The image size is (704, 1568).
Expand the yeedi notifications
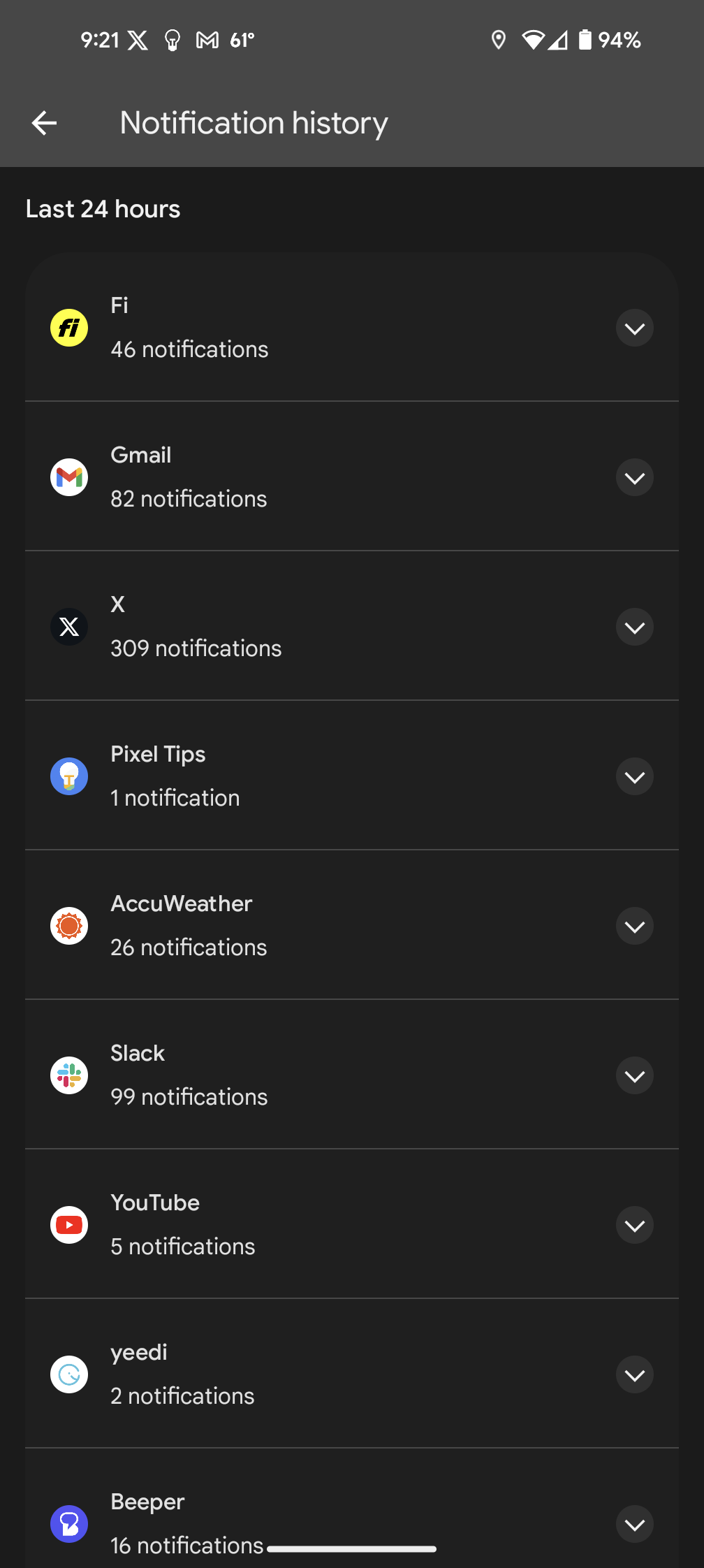pyautogui.click(x=634, y=1375)
